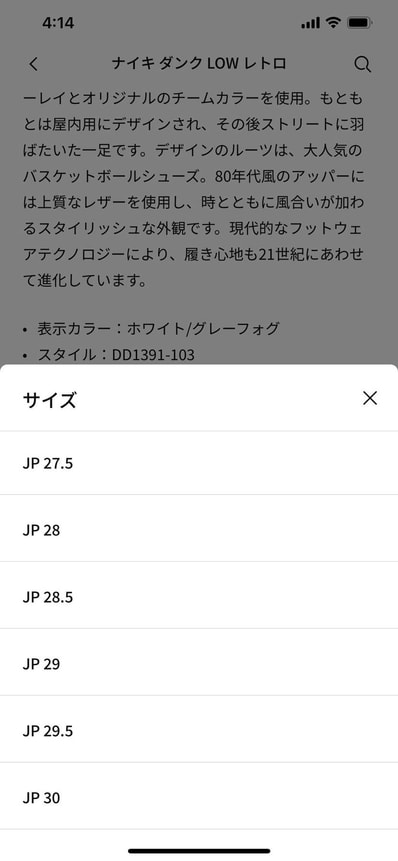Pick size JP 30
This screenshot has height=861, width=398.
199,796
